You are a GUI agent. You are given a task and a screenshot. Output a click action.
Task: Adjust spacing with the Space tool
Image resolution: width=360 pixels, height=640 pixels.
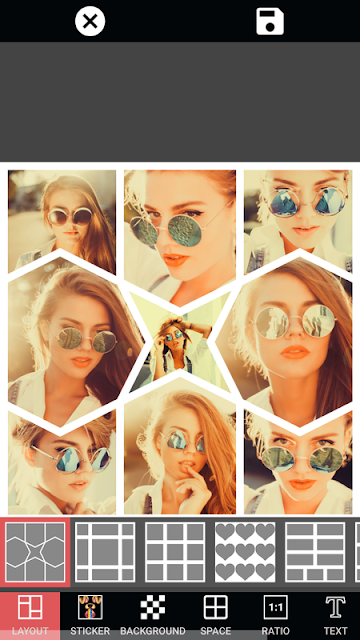point(216,616)
